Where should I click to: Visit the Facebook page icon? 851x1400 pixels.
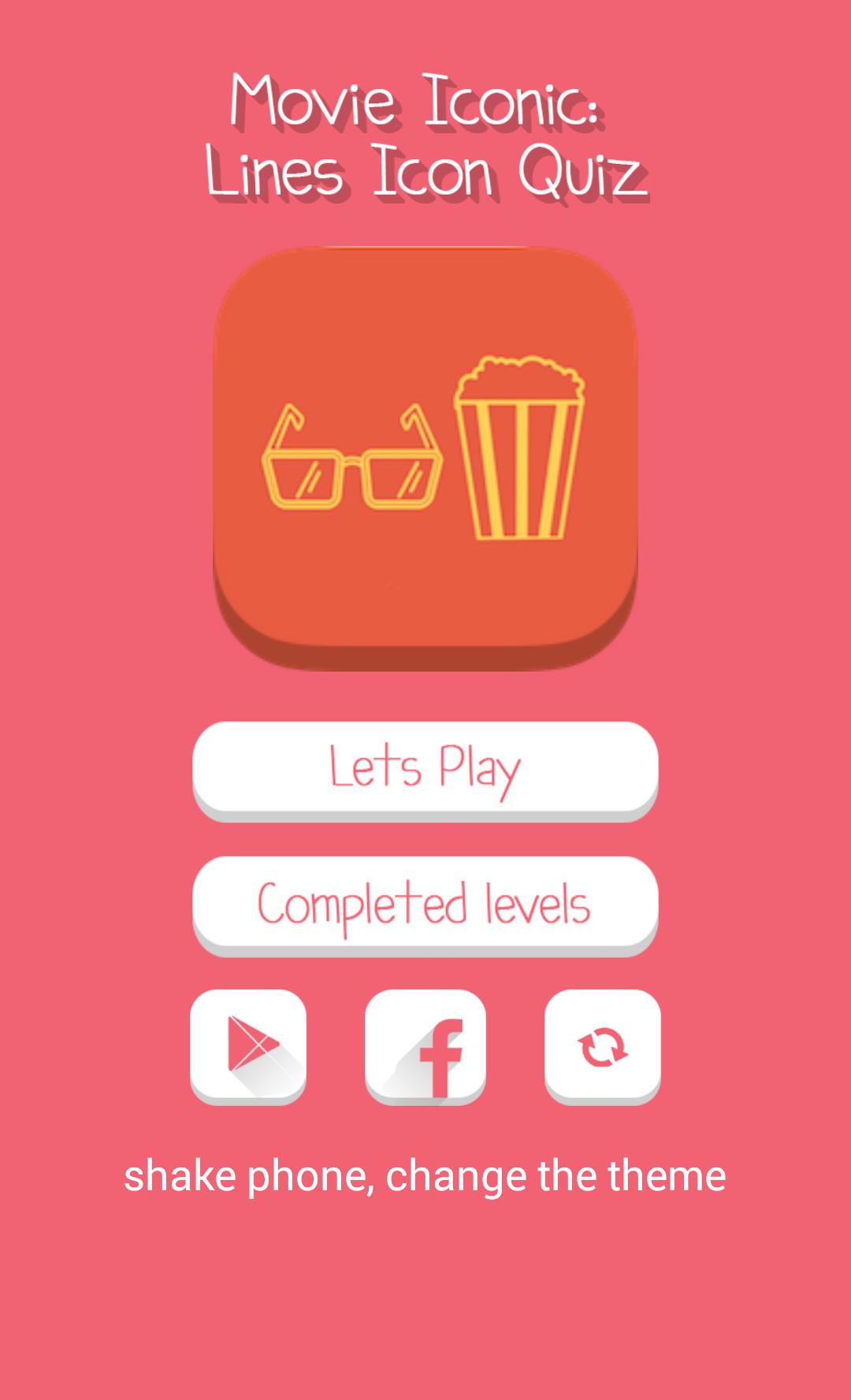tap(425, 1045)
